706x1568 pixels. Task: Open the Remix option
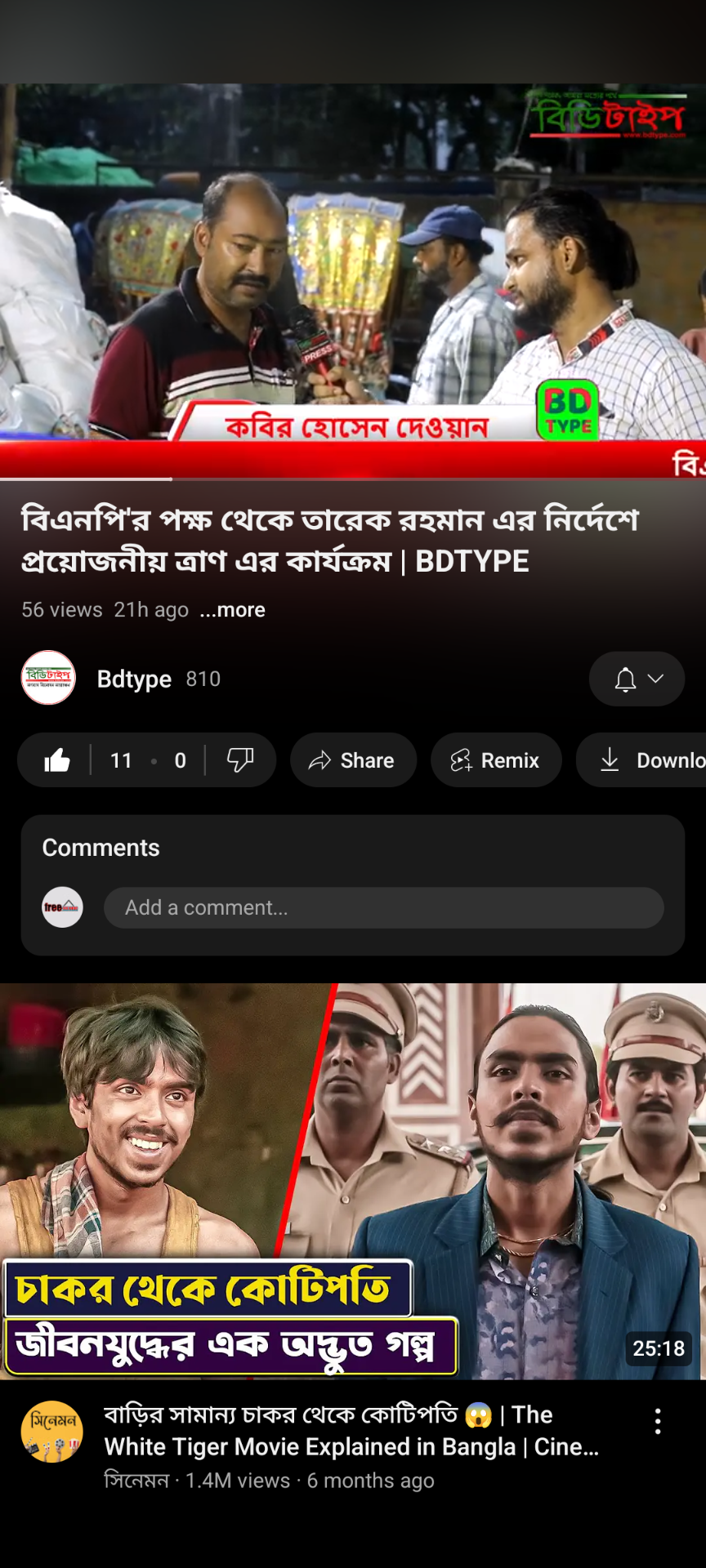click(496, 760)
